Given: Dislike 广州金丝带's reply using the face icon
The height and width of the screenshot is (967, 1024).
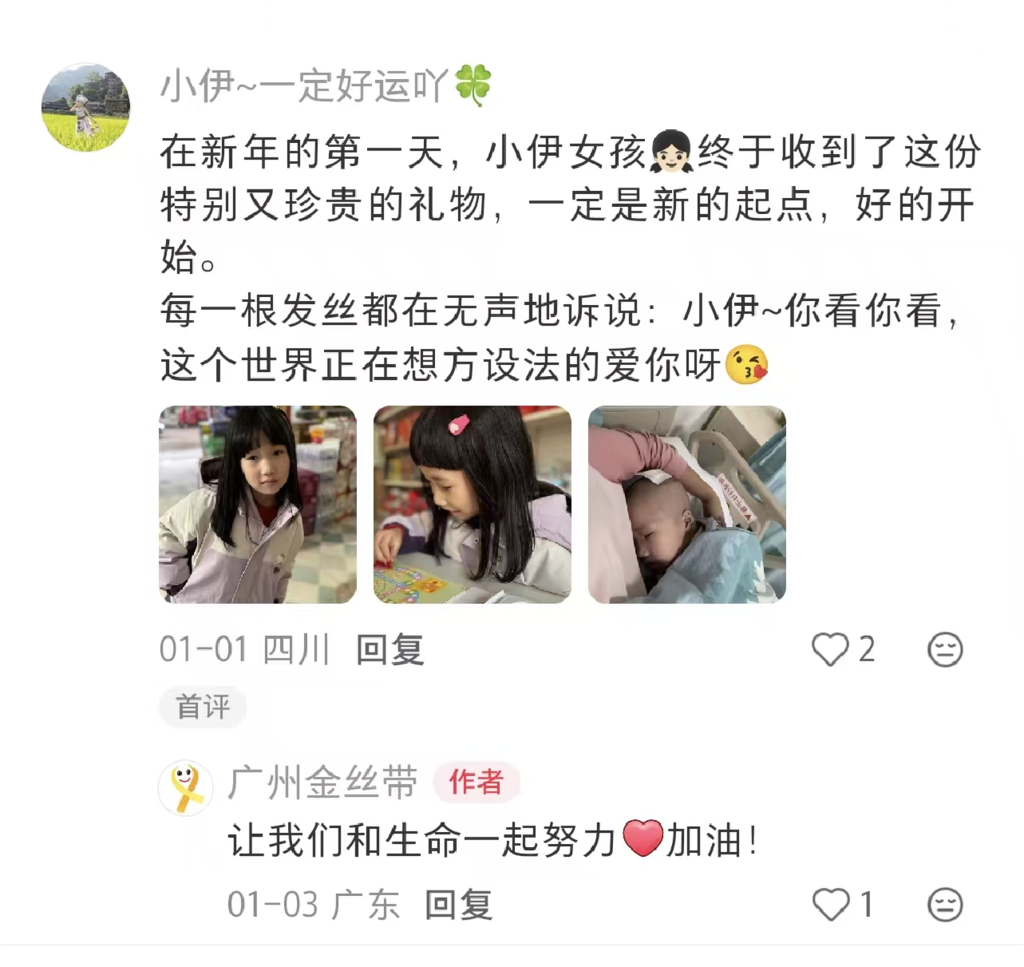Looking at the screenshot, I should (x=945, y=905).
